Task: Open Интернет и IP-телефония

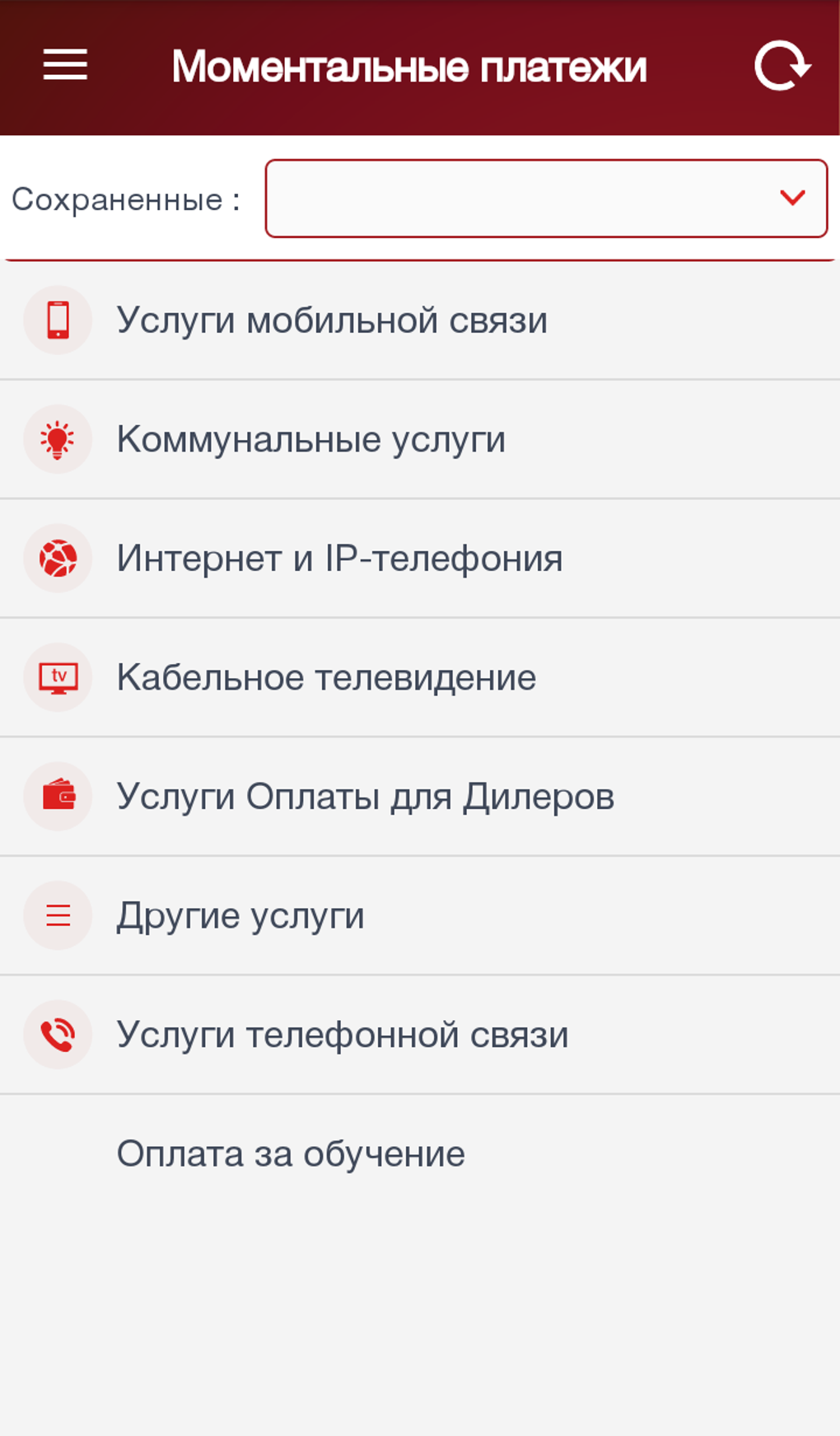Action: point(420,559)
